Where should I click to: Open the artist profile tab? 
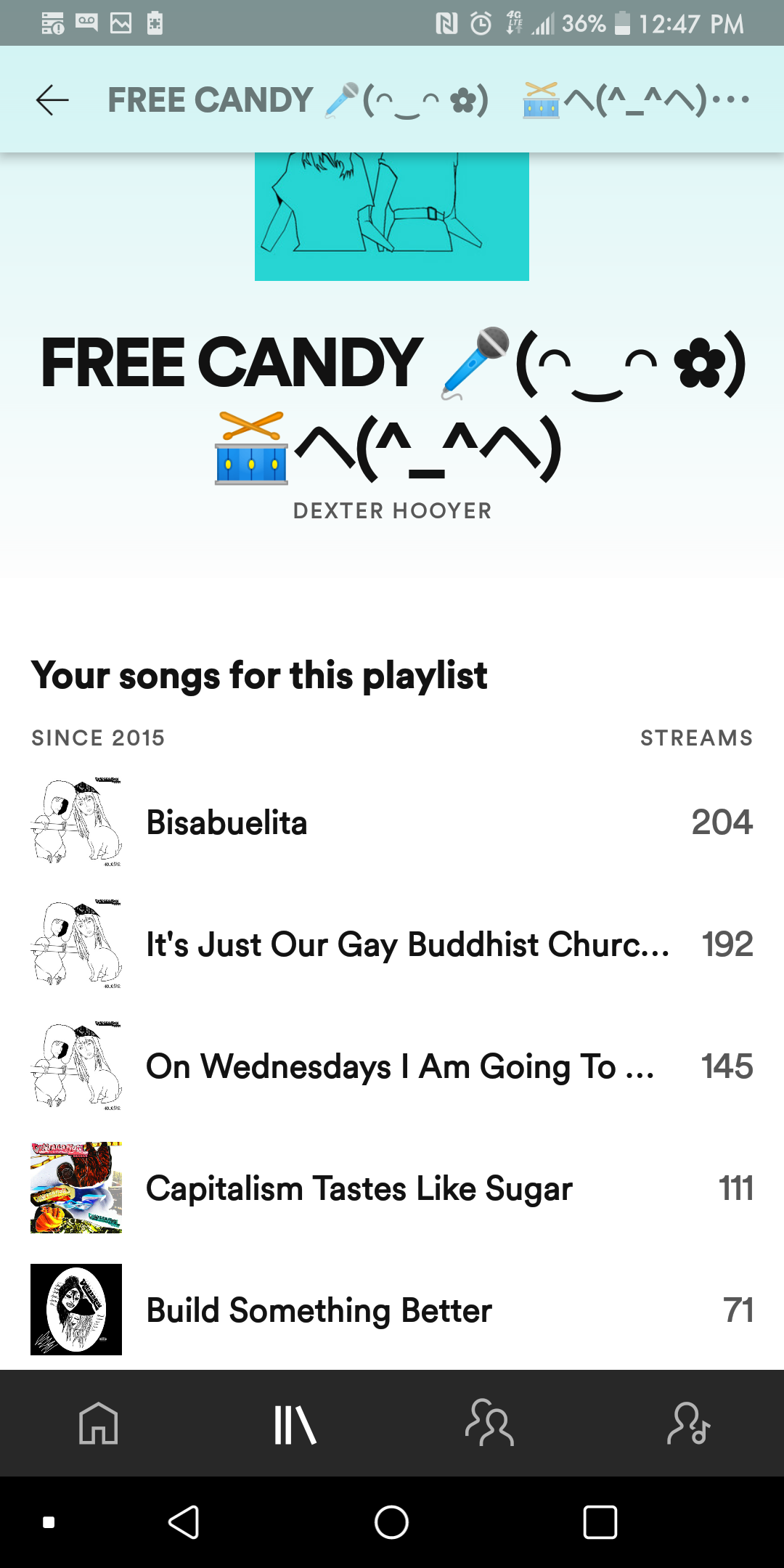[x=687, y=1424]
